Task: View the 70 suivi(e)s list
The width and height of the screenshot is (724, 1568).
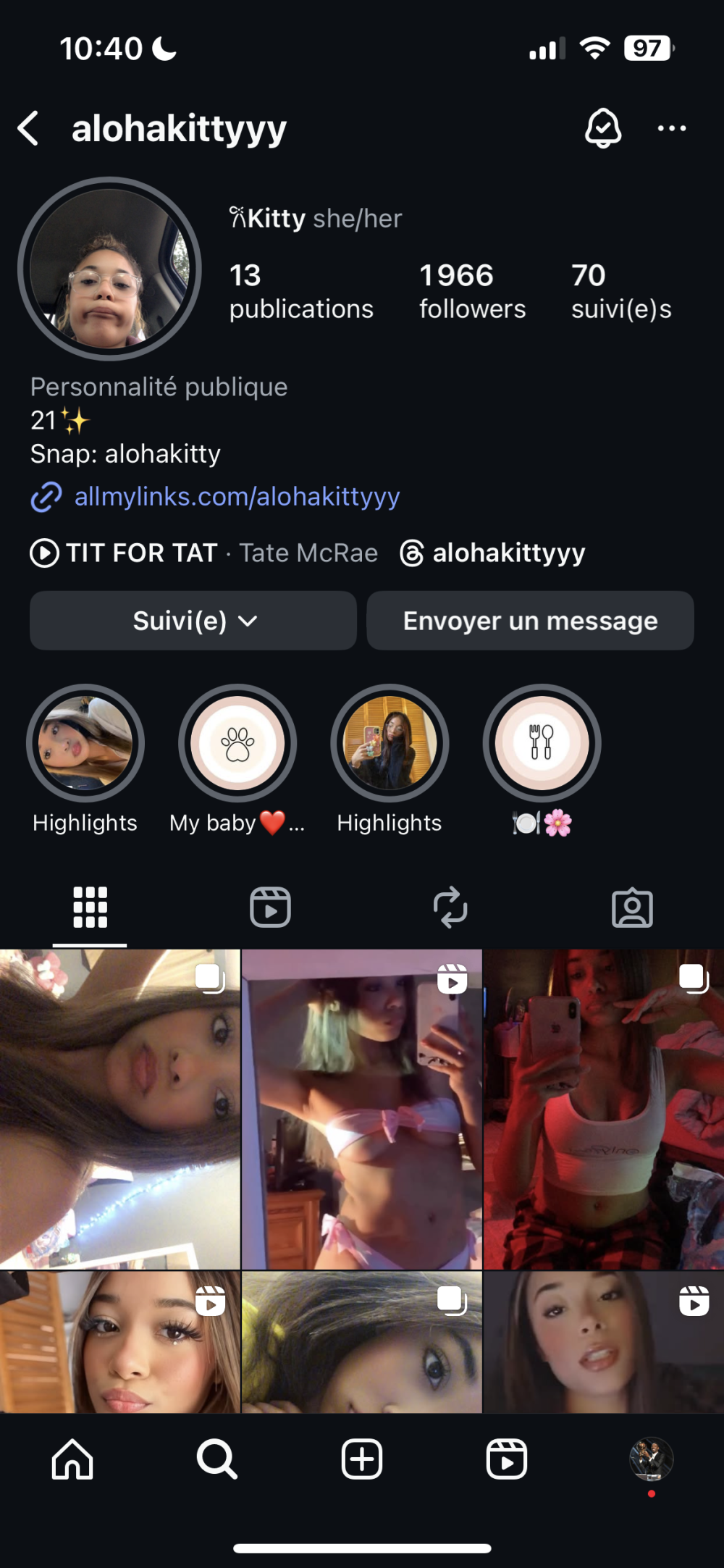Action: tap(620, 291)
